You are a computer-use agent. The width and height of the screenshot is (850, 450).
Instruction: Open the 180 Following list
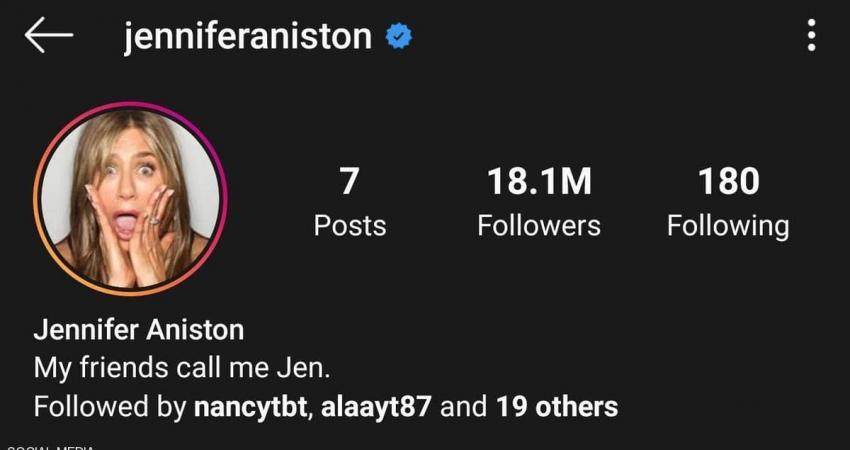(x=728, y=203)
